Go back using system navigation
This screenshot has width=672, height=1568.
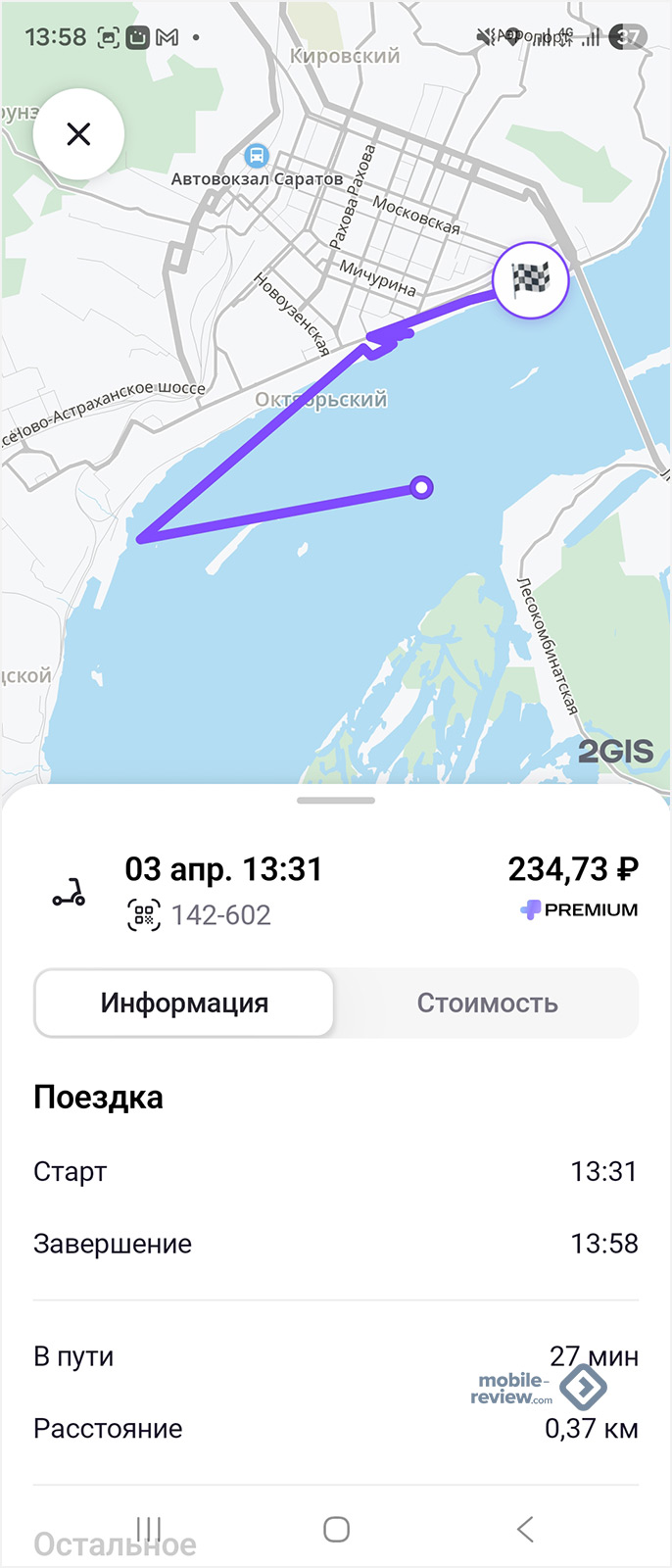(x=525, y=1529)
